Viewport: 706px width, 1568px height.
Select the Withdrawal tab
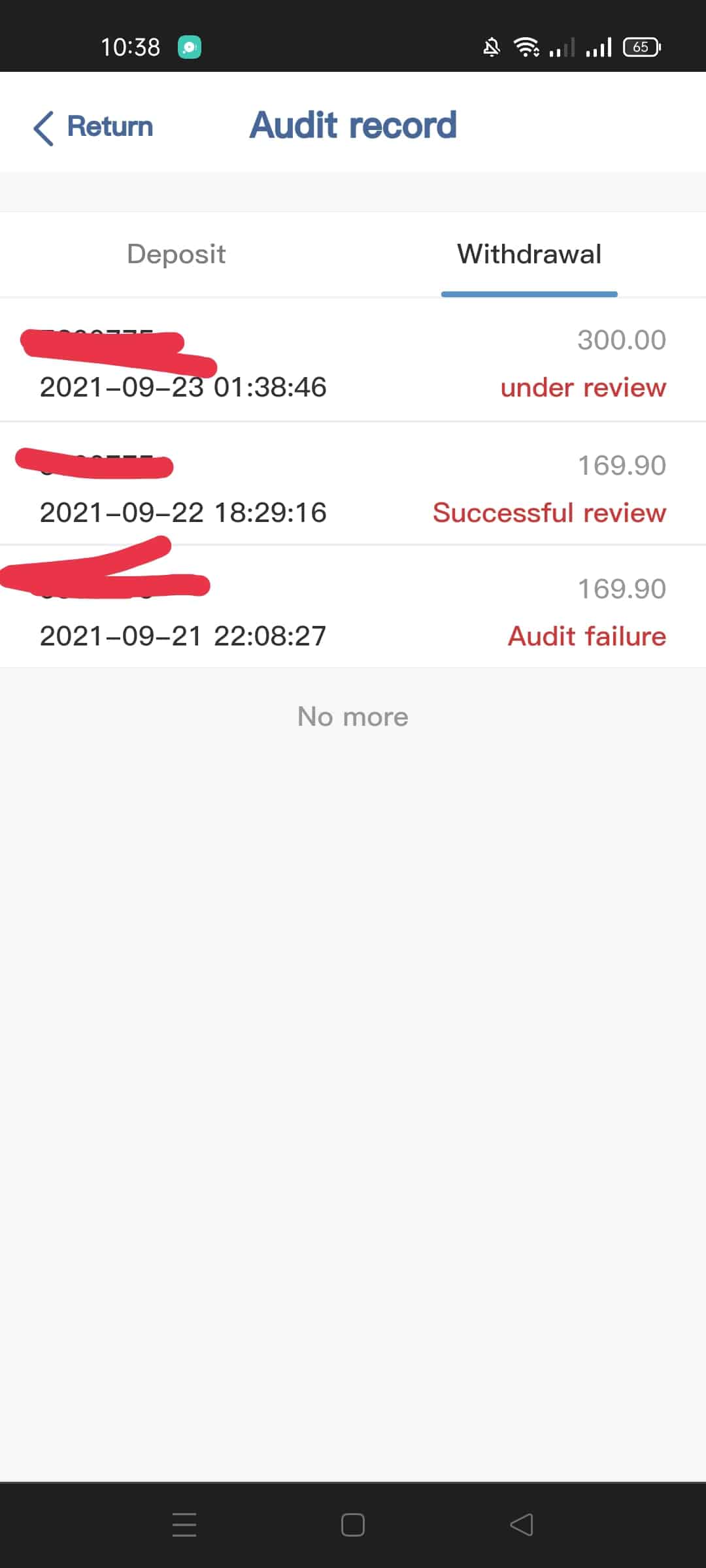pos(529,254)
